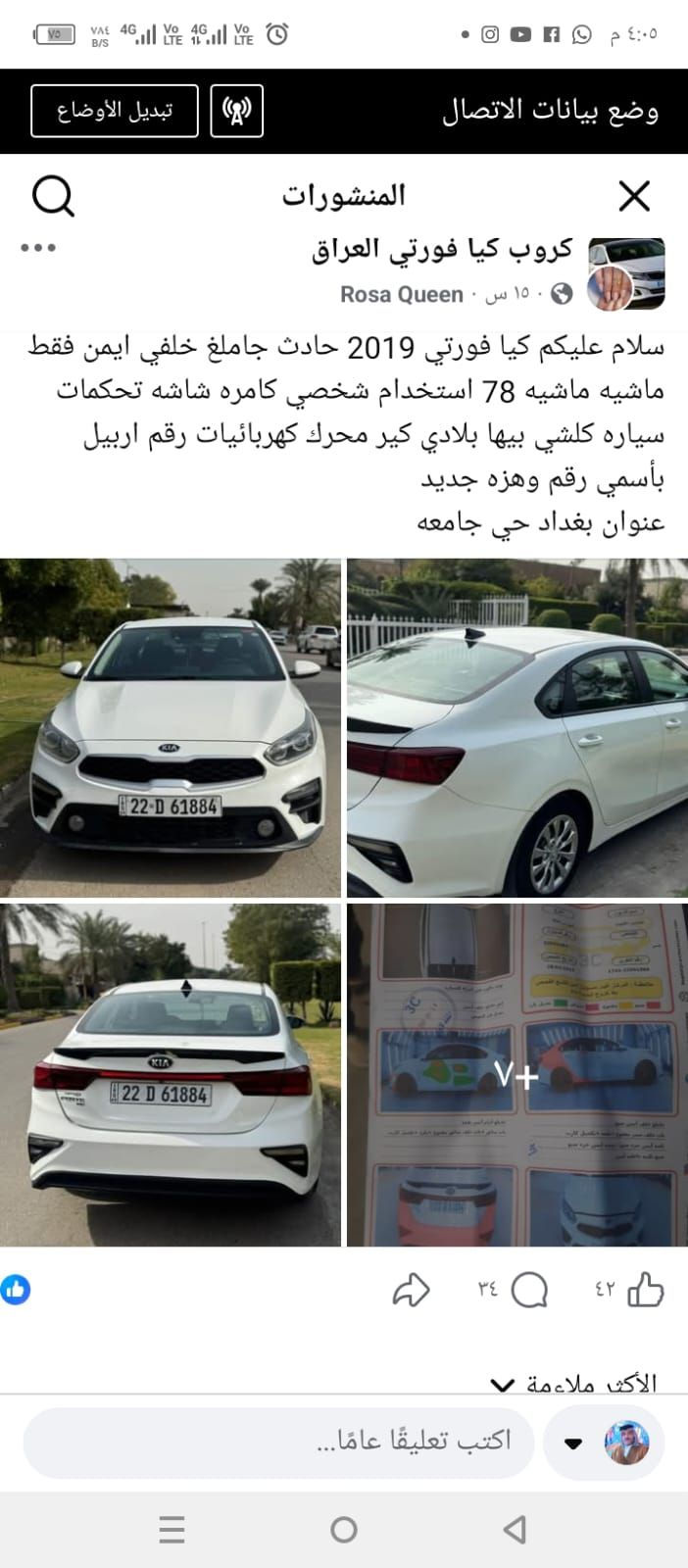The image size is (688, 1568).
Task: Tap the data mode broadcast icon
Action: pyautogui.click(x=236, y=111)
